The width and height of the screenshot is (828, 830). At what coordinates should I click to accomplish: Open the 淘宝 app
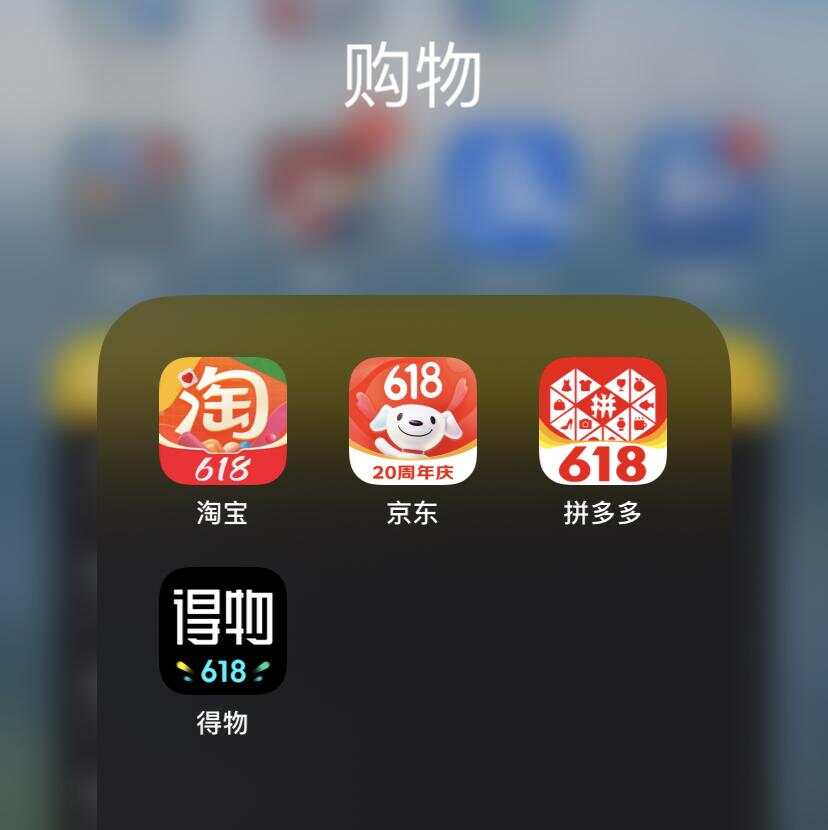coord(223,421)
